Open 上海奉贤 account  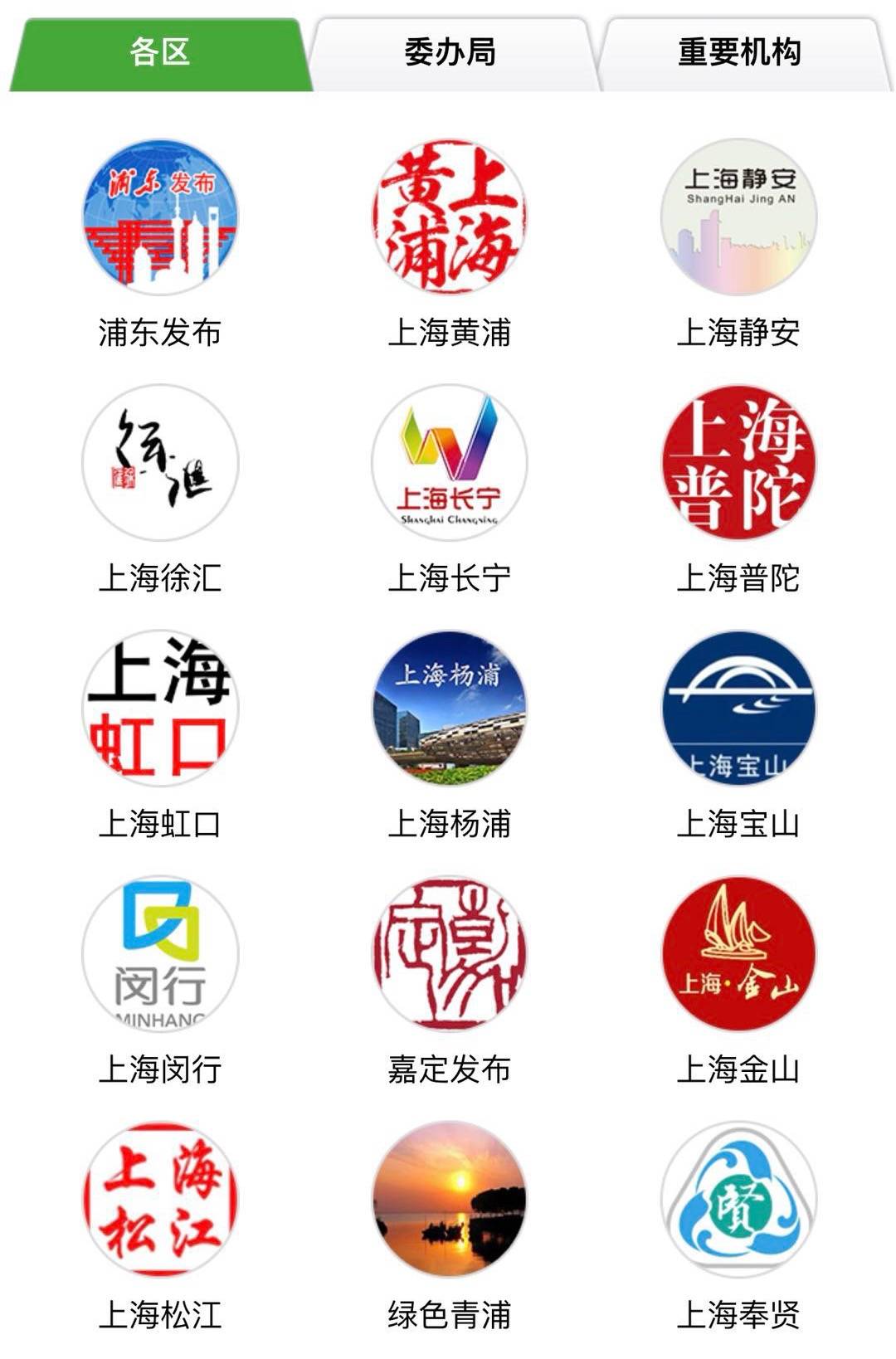pos(738,1200)
